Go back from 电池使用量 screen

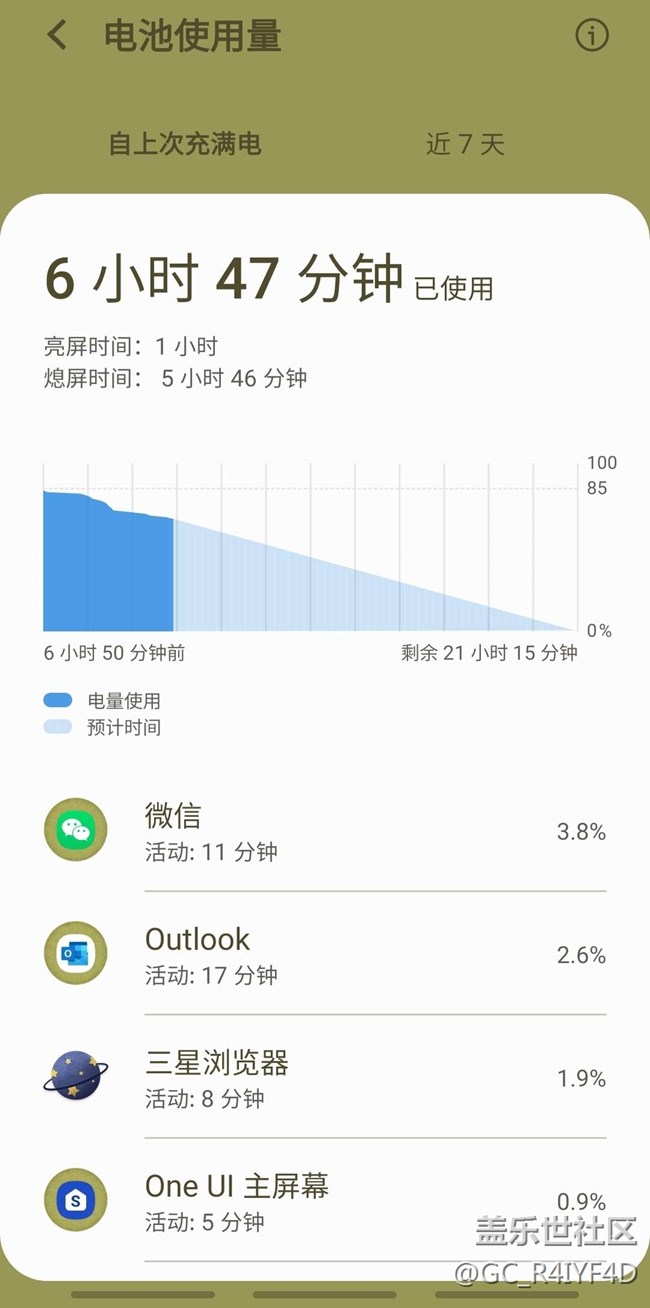[57, 36]
